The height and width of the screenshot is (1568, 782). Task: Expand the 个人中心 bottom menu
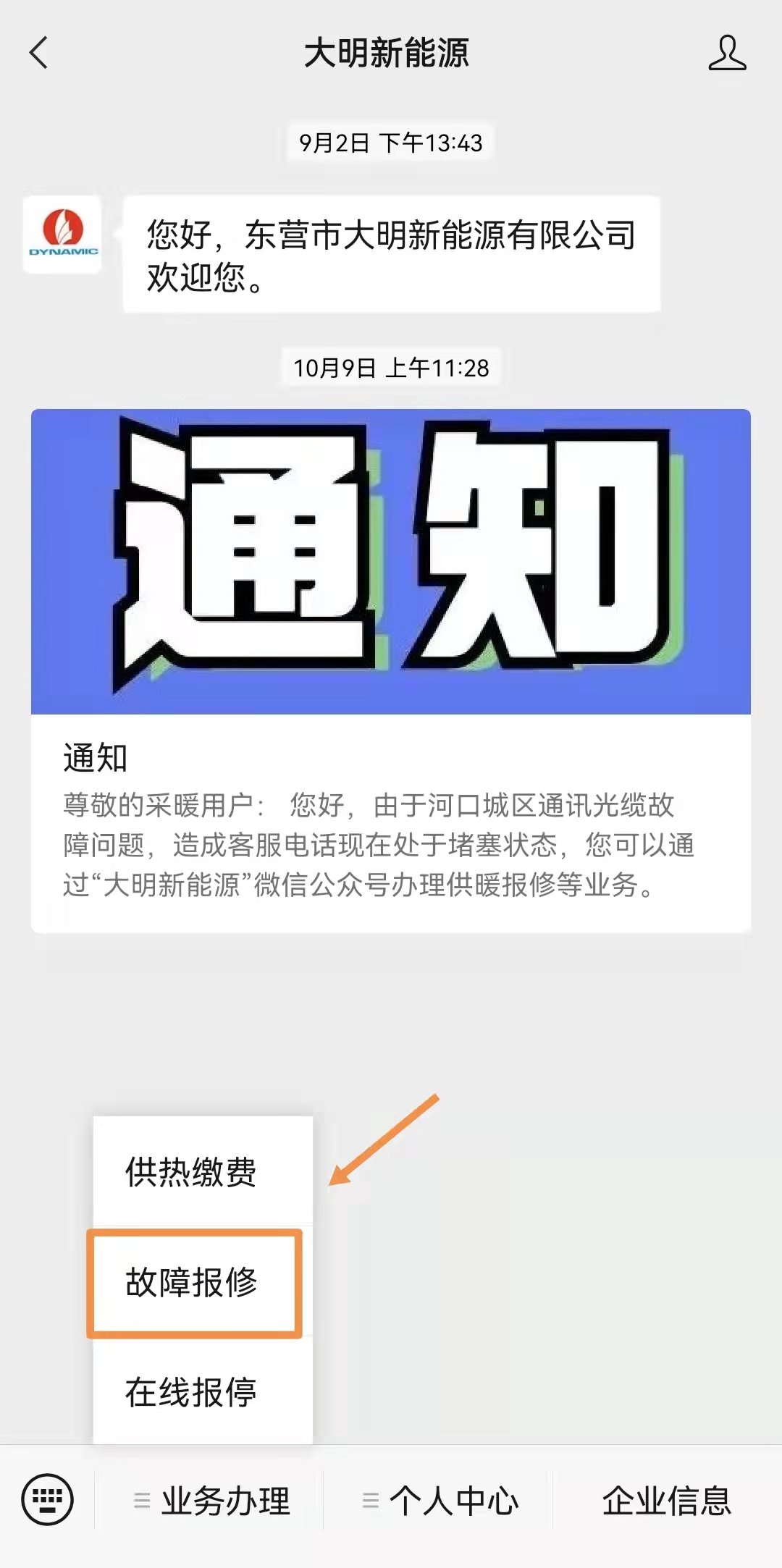[440, 1501]
